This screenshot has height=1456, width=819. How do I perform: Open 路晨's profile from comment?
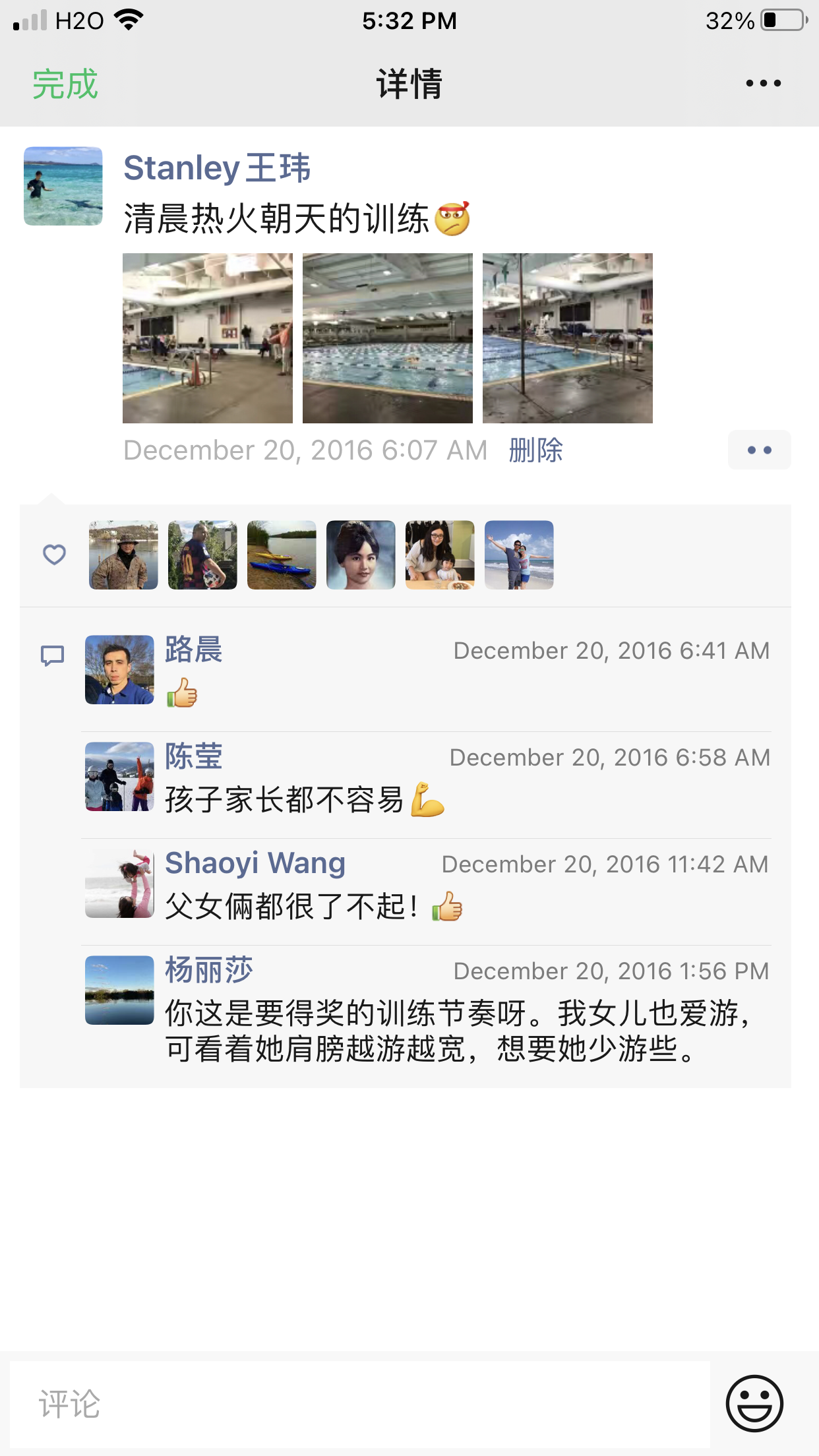click(193, 650)
